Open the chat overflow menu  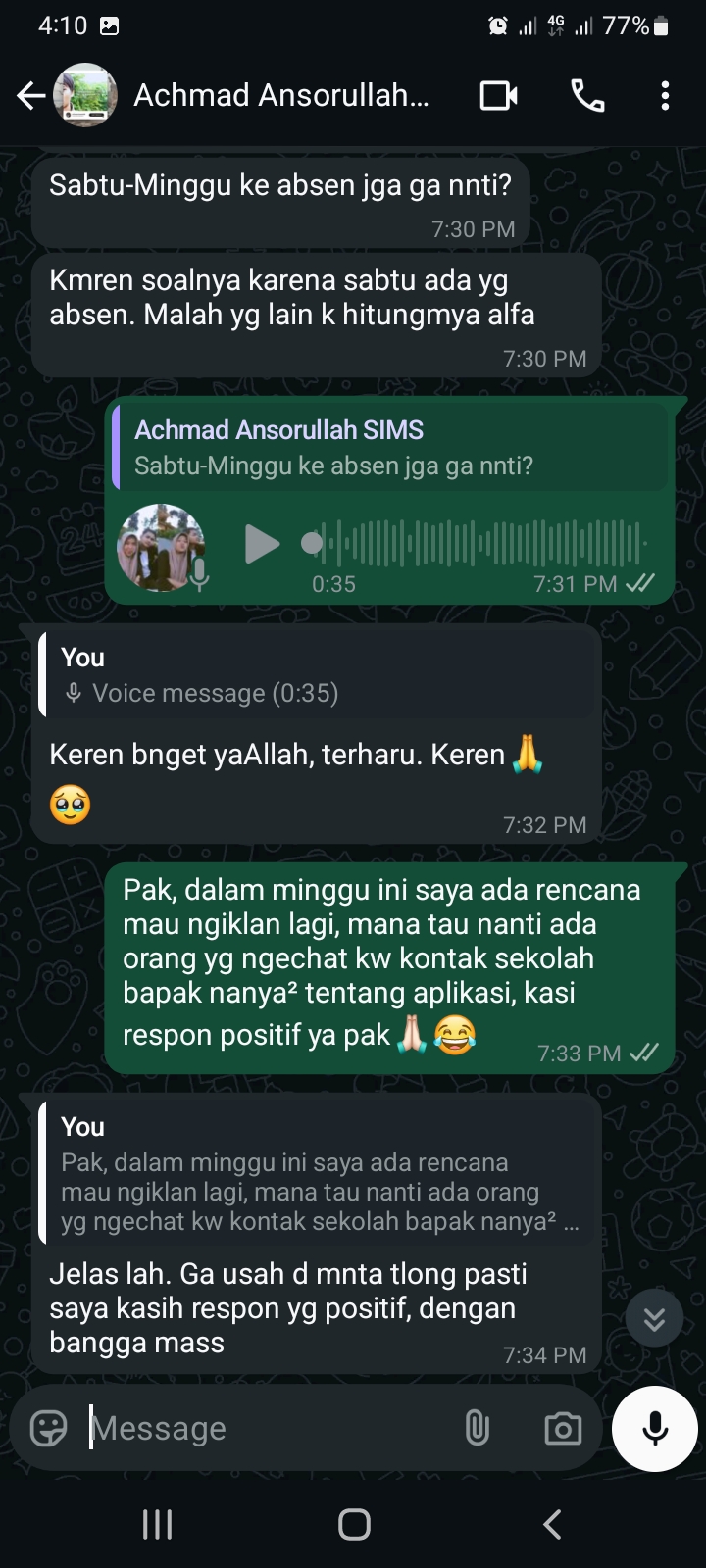665,95
